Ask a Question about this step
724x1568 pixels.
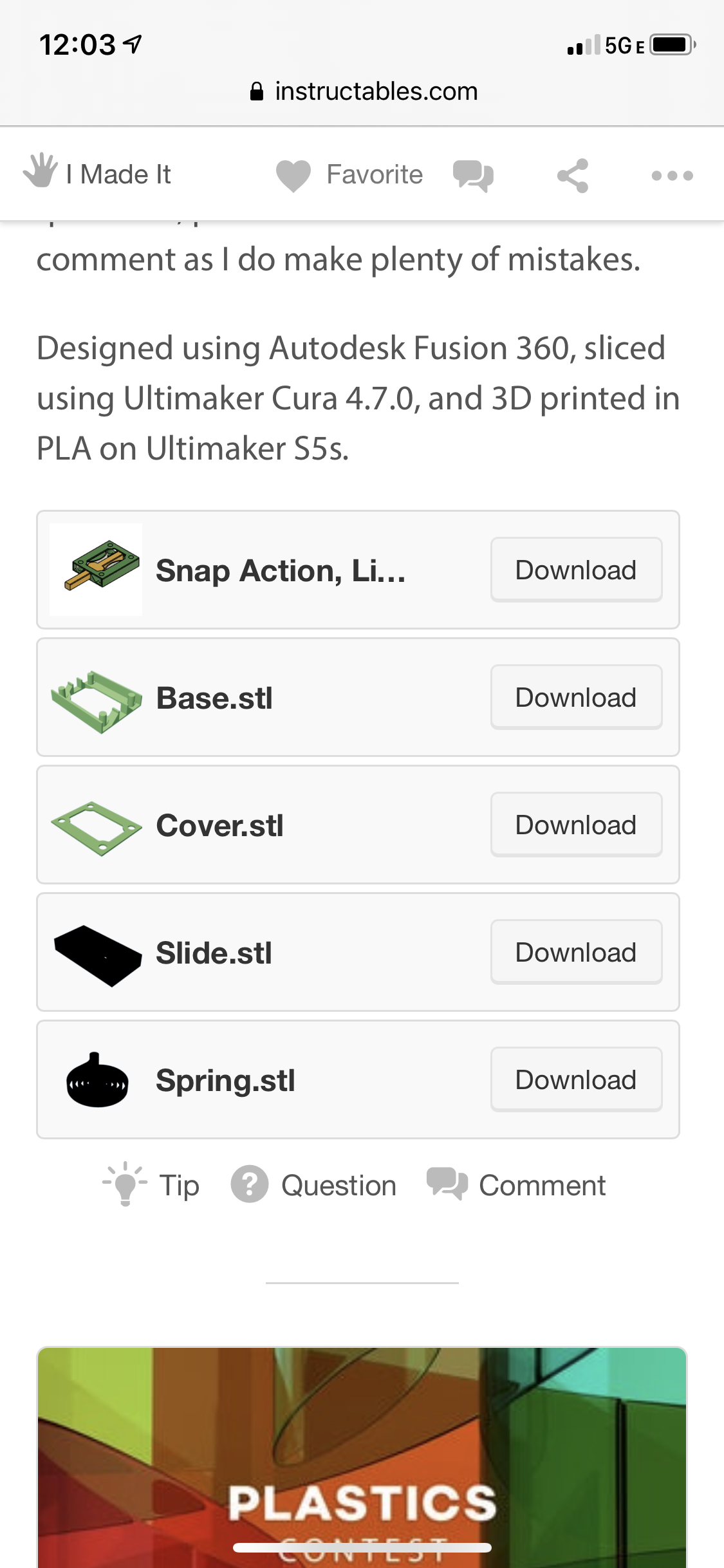click(x=314, y=1185)
